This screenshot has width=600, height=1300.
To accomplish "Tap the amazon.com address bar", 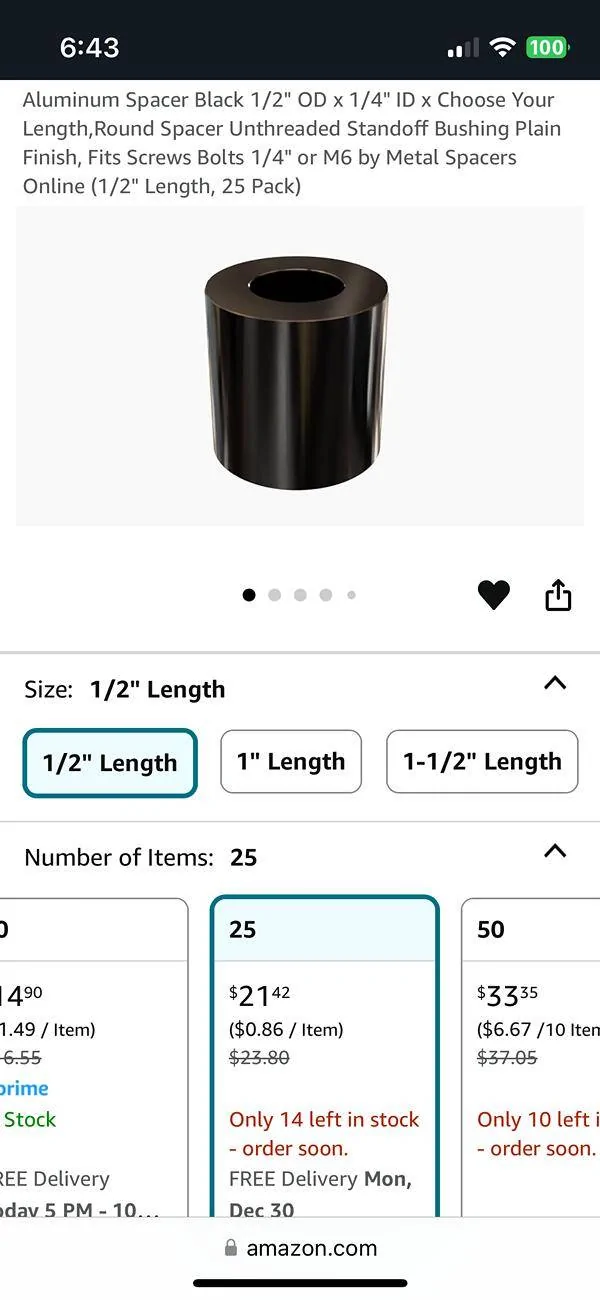I will pos(300,1248).
